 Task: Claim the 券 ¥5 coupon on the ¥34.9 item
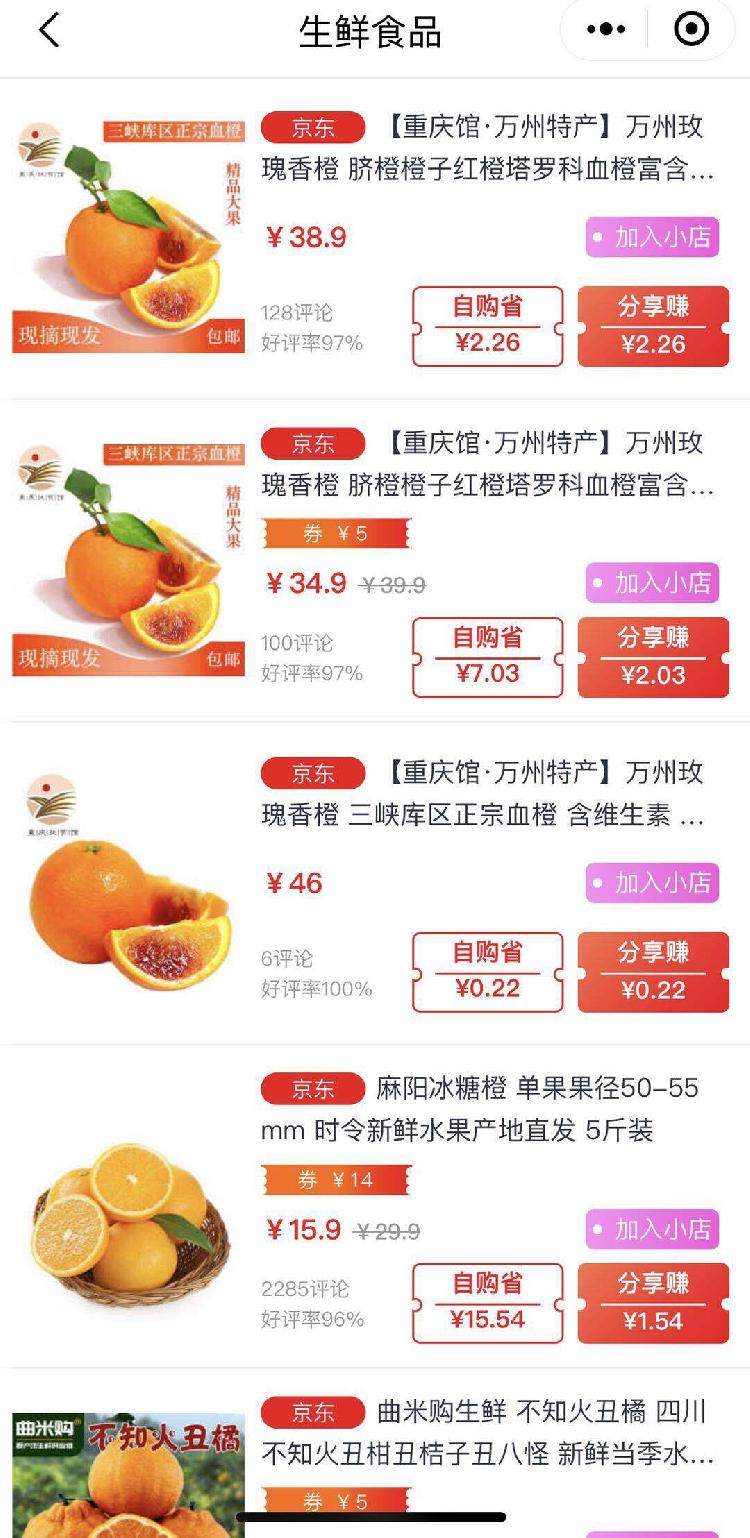335,534
